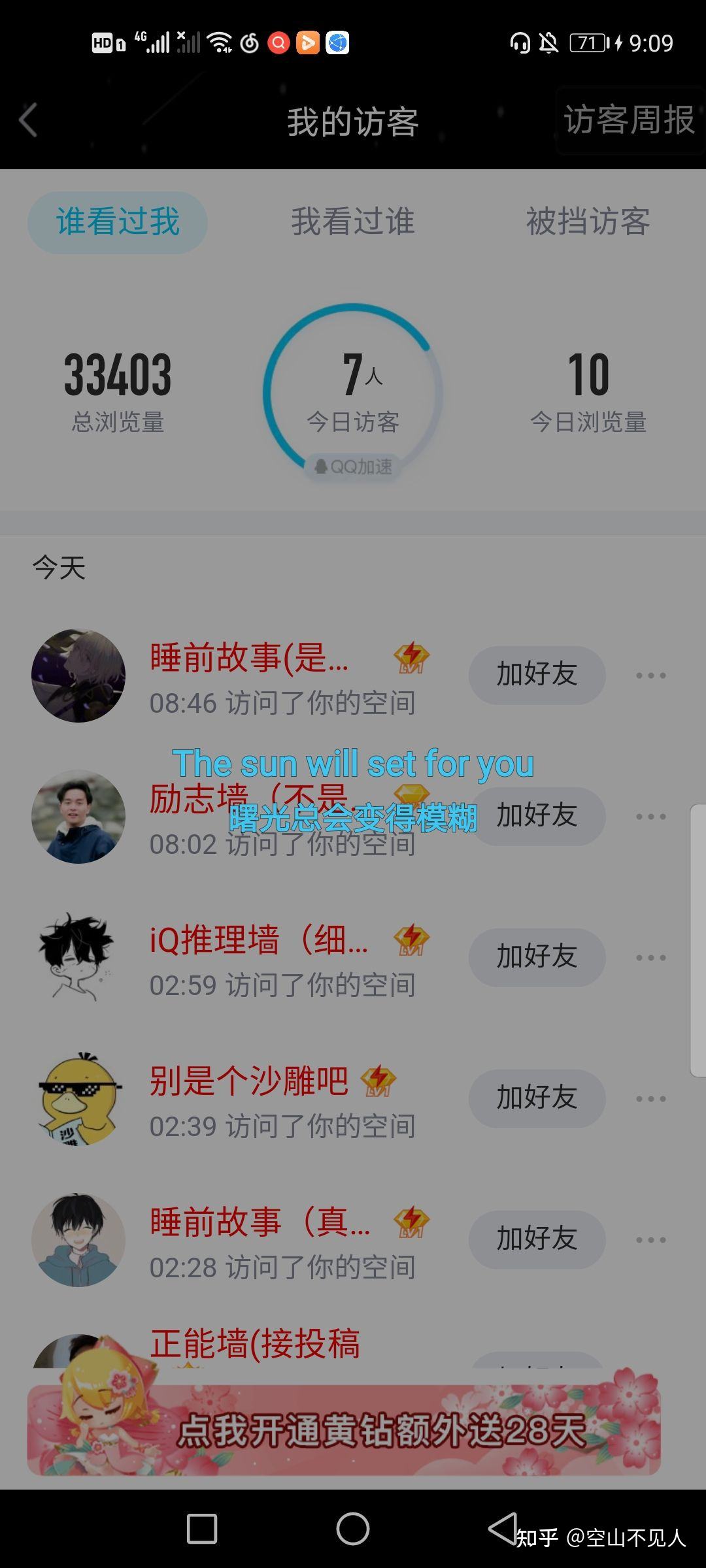
Task: Tap the back arrow to exit visitor page
Action: [27, 121]
